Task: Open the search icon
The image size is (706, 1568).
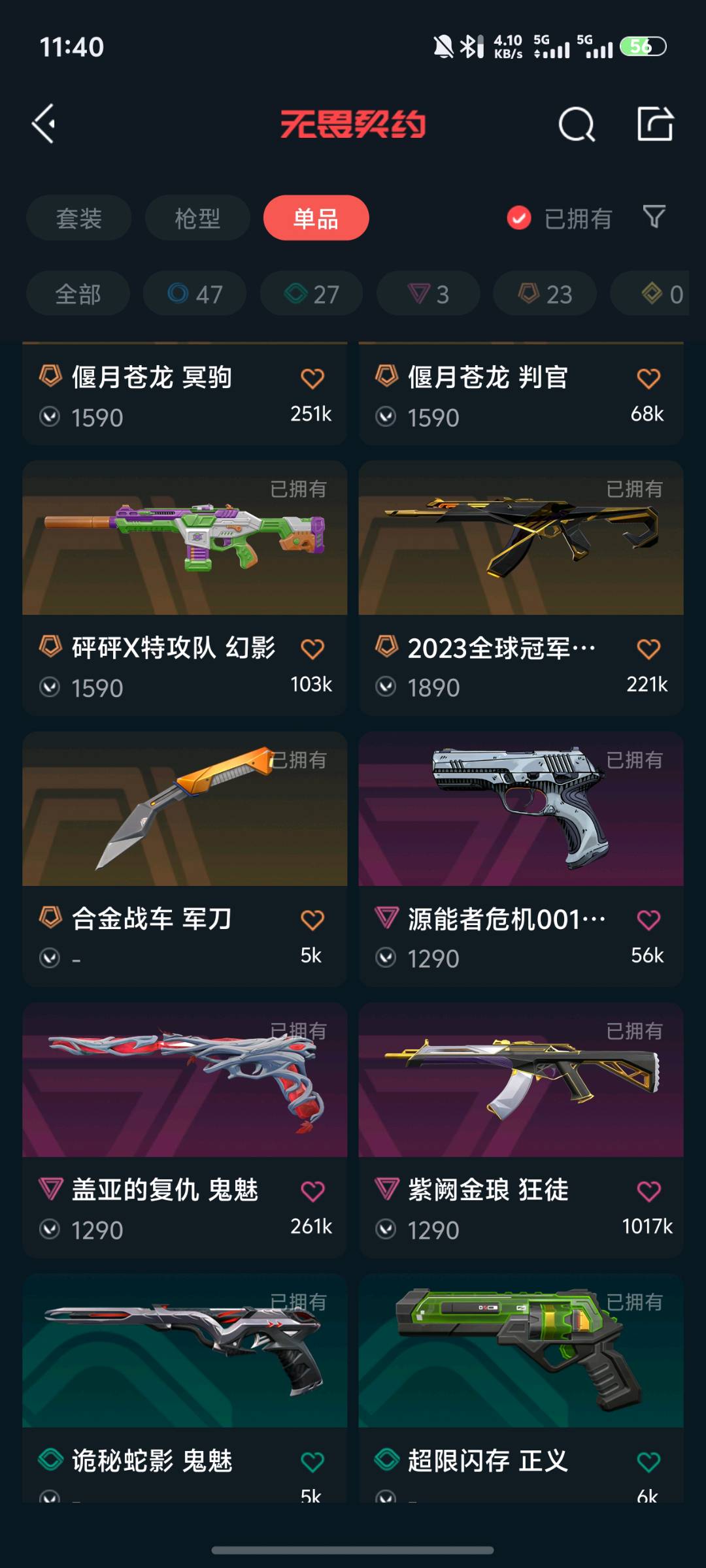Action: (x=576, y=123)
